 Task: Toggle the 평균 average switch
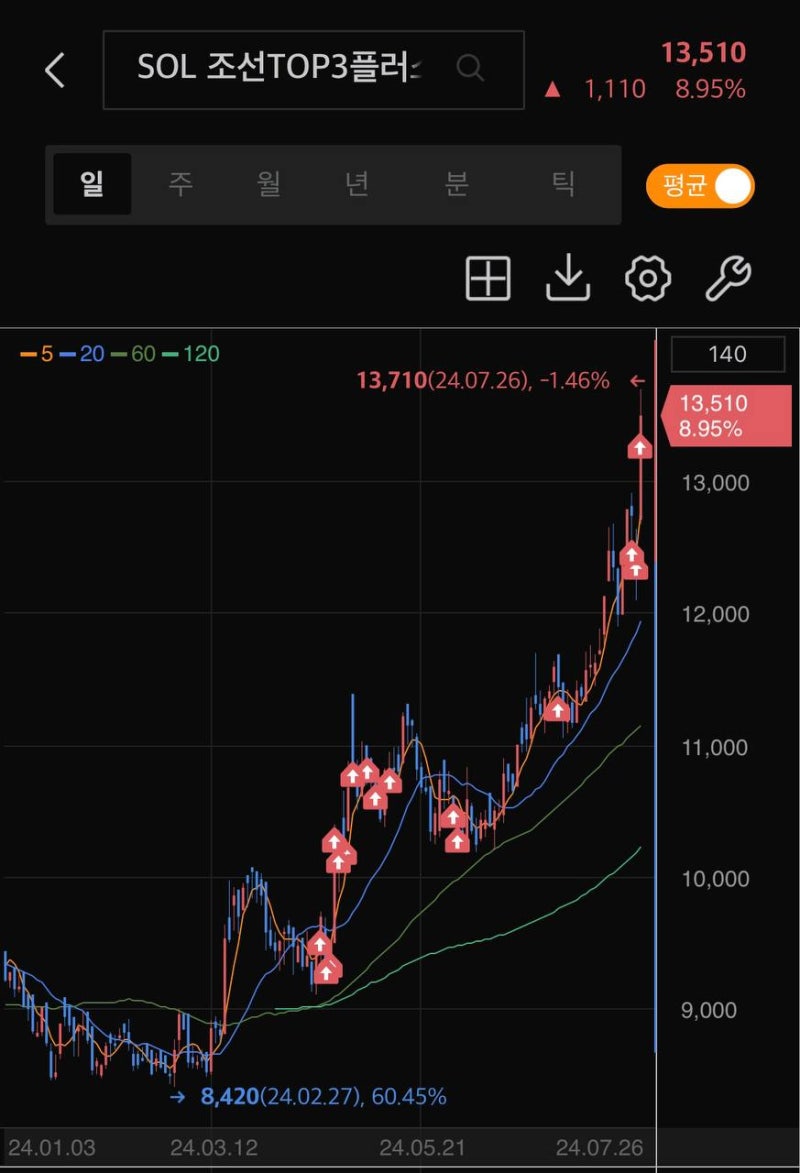pyautogui.click(x=700, y=186)
